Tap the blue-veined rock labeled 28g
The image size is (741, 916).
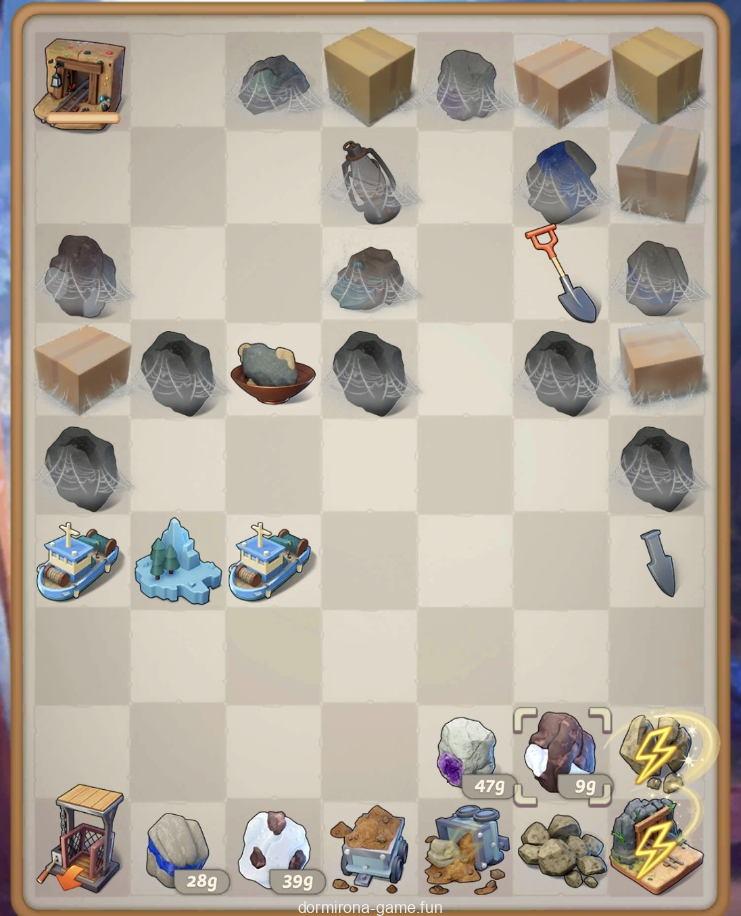176,850
